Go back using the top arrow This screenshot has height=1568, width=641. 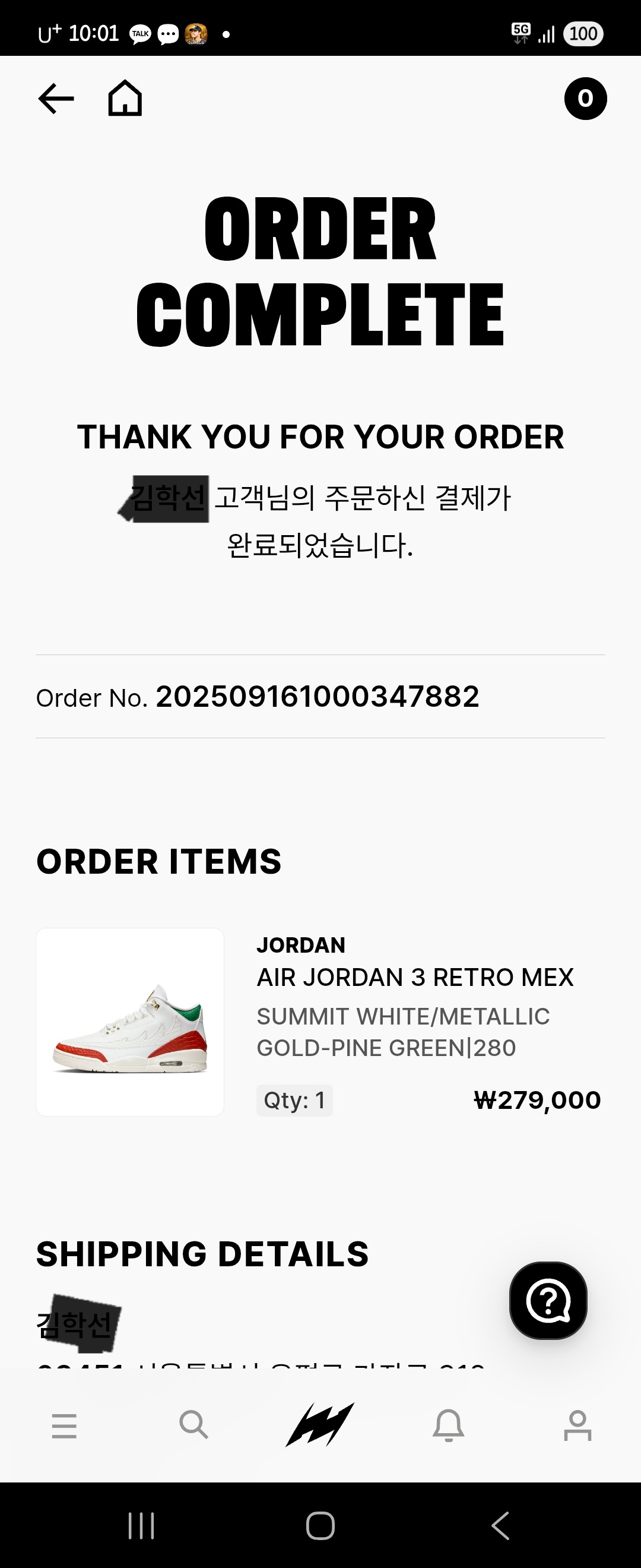[x=56, y=99]
